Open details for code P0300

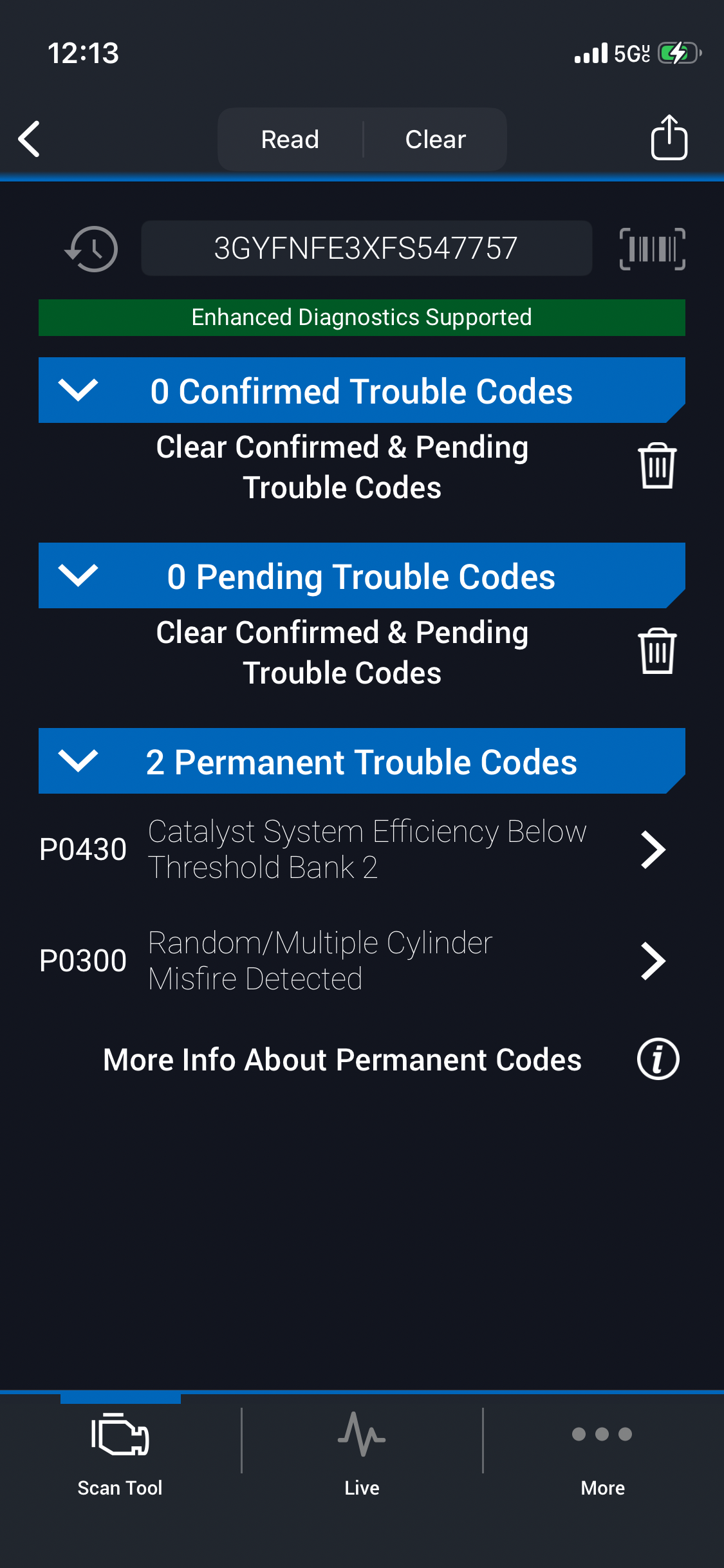pos(653,961)
